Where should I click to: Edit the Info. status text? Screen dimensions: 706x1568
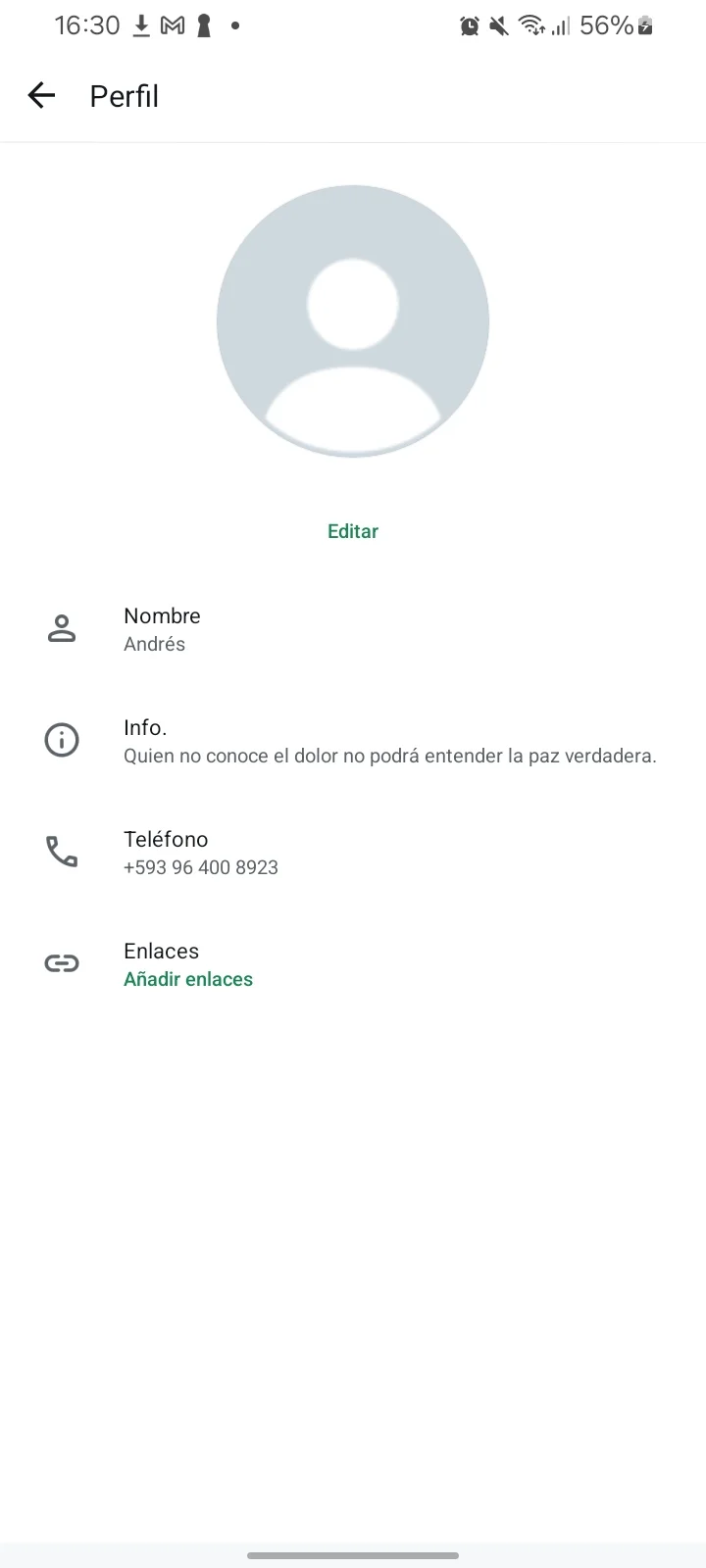(x=353, y=741)
